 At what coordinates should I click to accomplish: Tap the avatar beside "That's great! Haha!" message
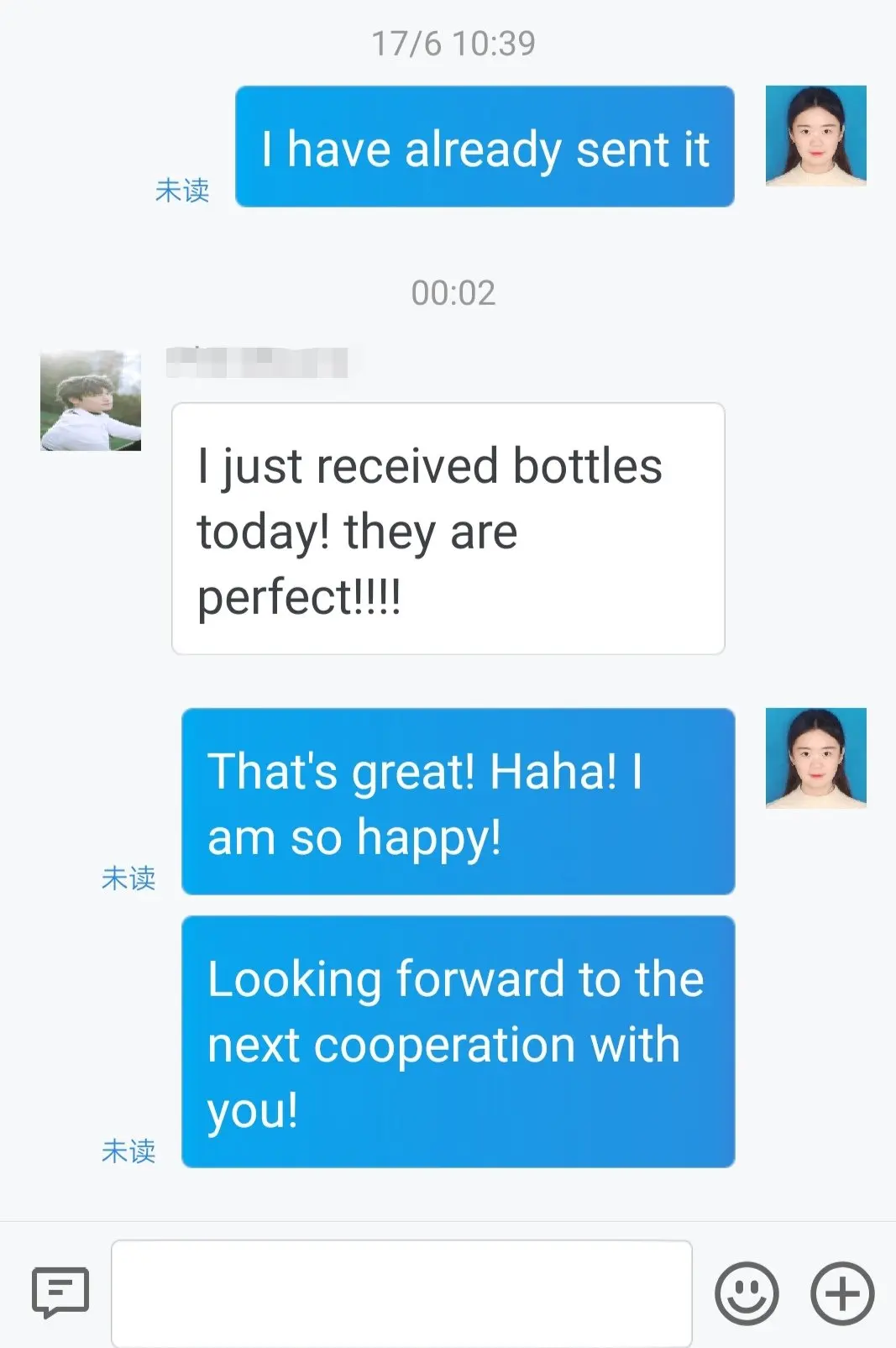(815, 758)
